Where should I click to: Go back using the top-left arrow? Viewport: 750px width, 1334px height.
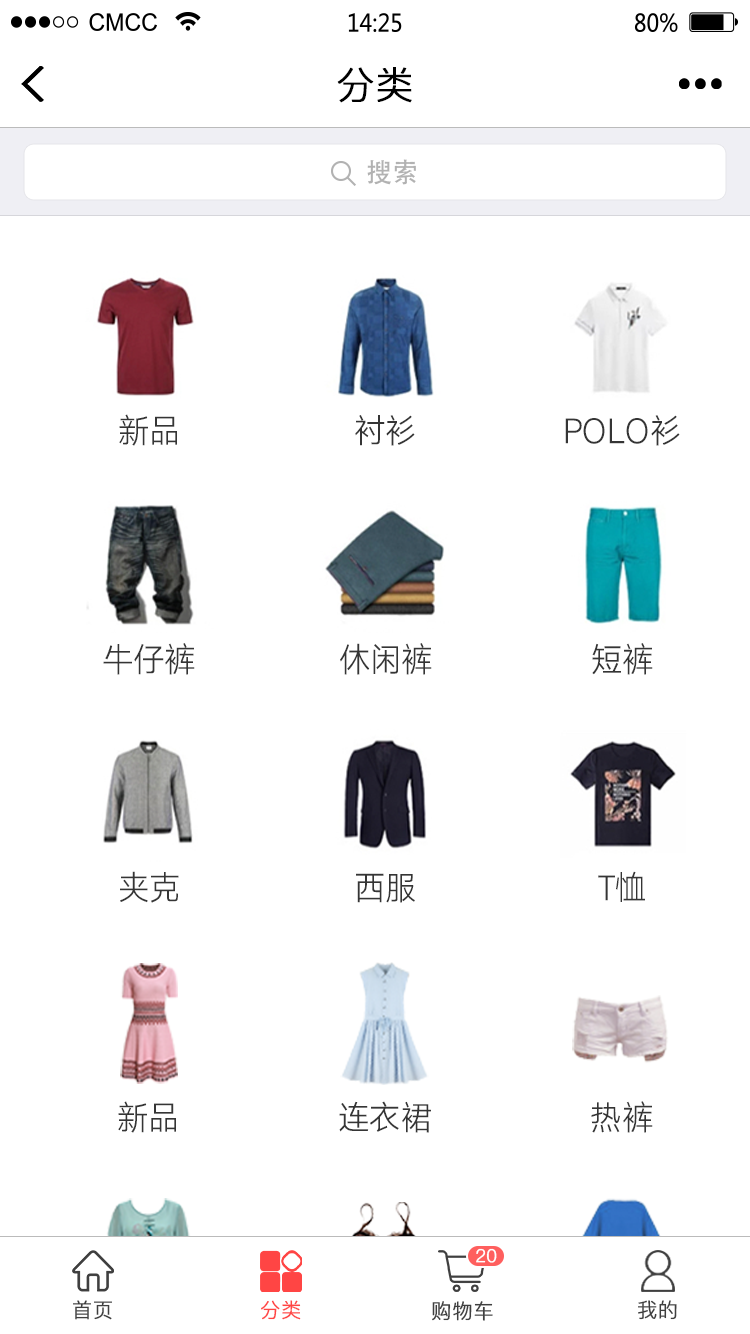(34, 84)
